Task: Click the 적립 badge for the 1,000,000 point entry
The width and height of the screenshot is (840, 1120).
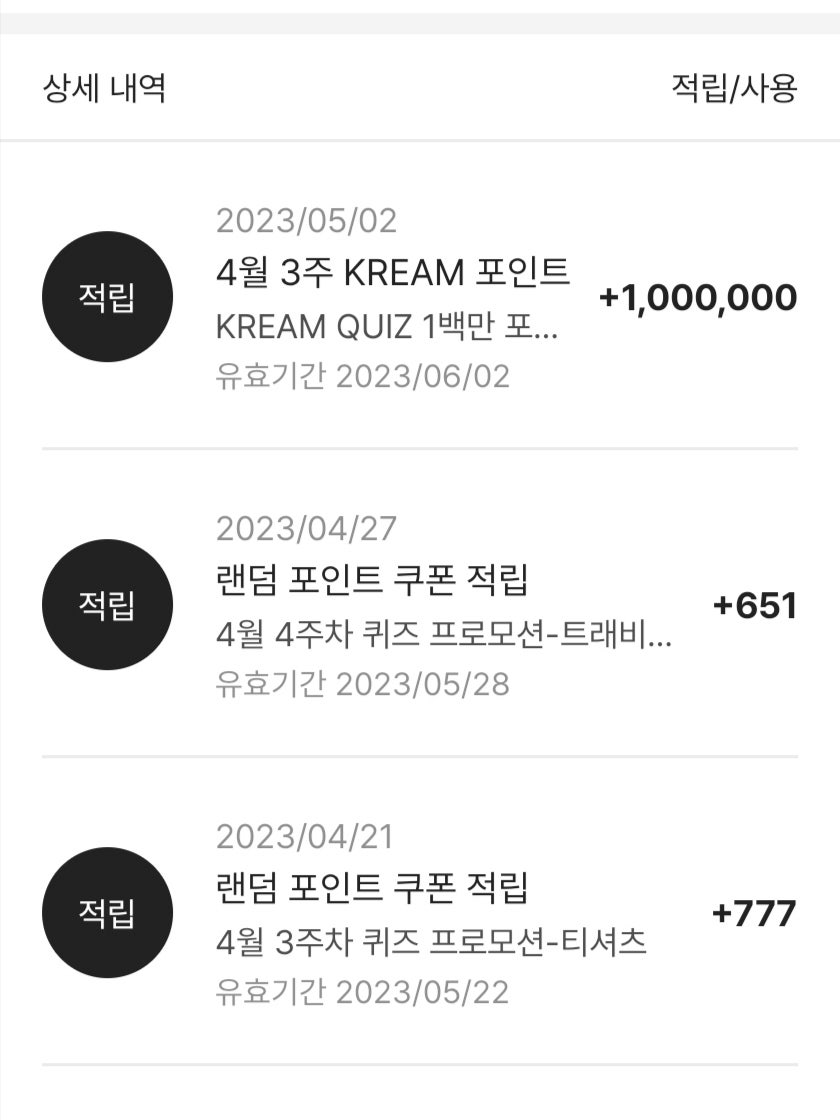Action: [108, 295]
